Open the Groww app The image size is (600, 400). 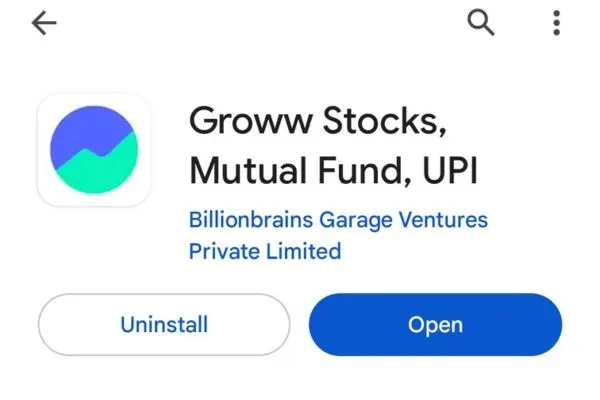click(x=435, y=325)
